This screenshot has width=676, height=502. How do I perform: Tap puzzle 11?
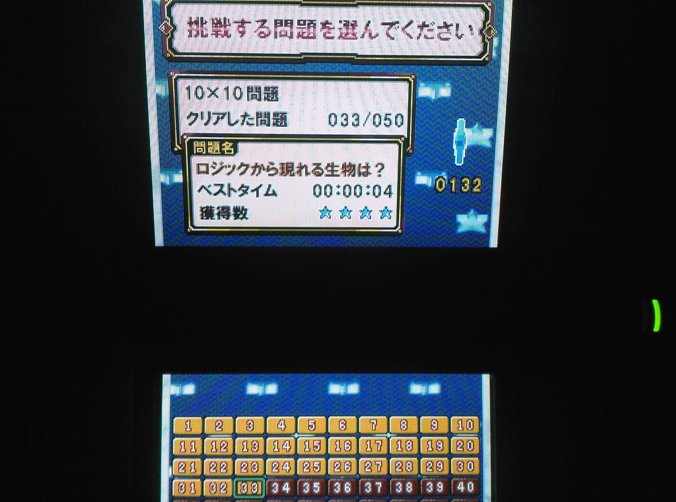[x=188, y=446]
